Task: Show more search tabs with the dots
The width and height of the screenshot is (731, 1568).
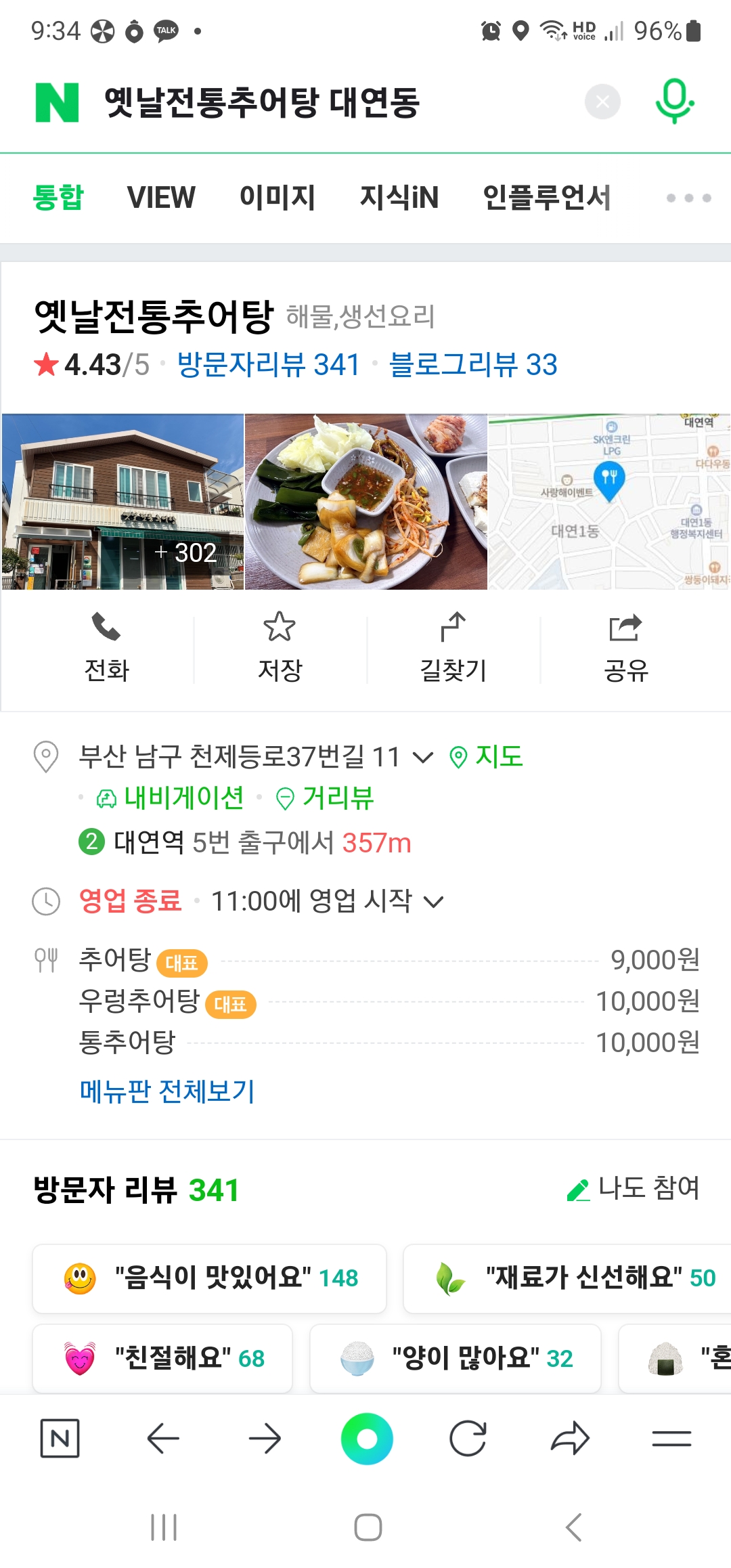Action: point(688,198)
